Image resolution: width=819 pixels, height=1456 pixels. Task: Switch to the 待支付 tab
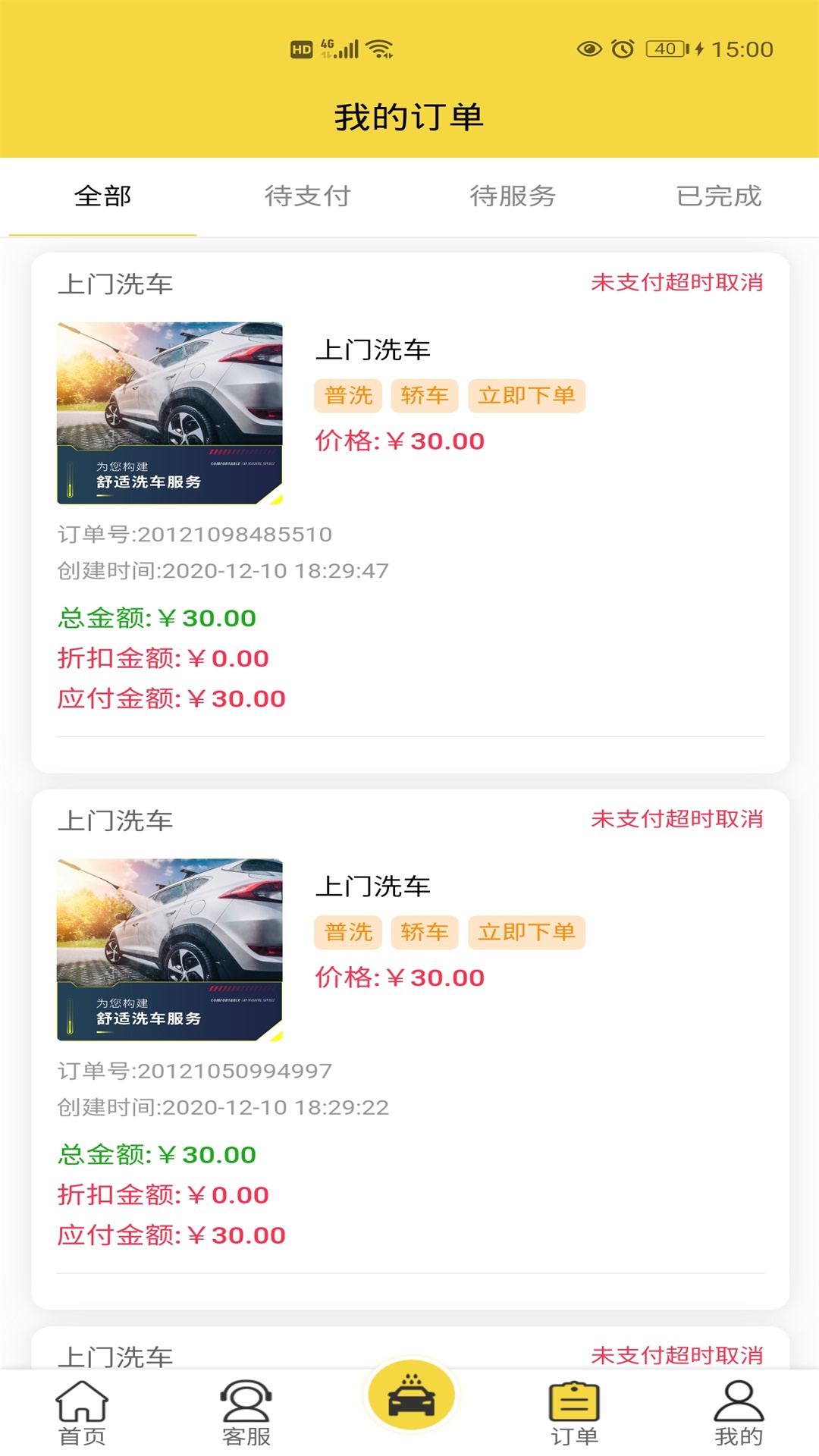(307, 196)
